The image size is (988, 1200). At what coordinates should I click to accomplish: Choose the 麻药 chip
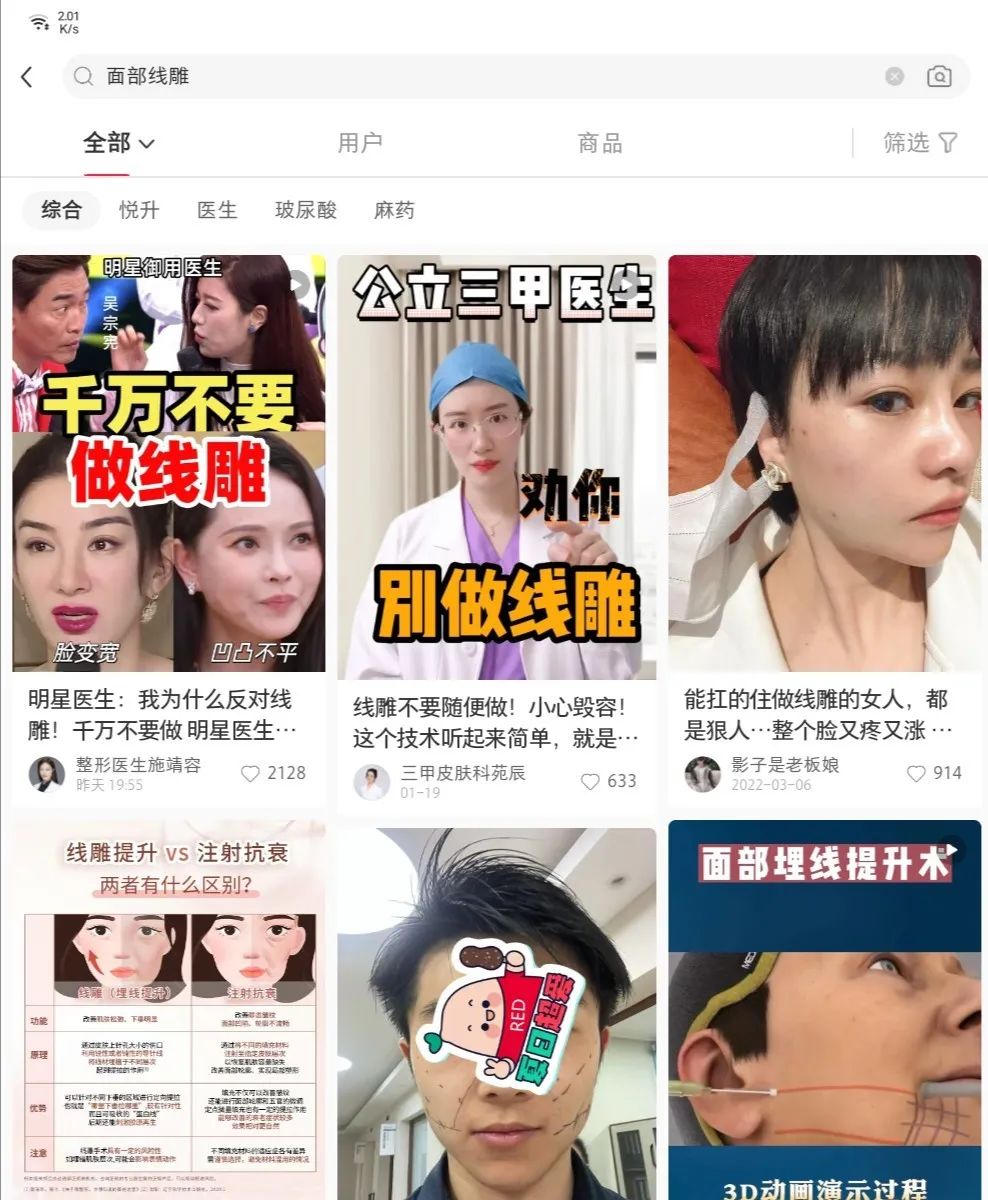[x=394, y=210]
